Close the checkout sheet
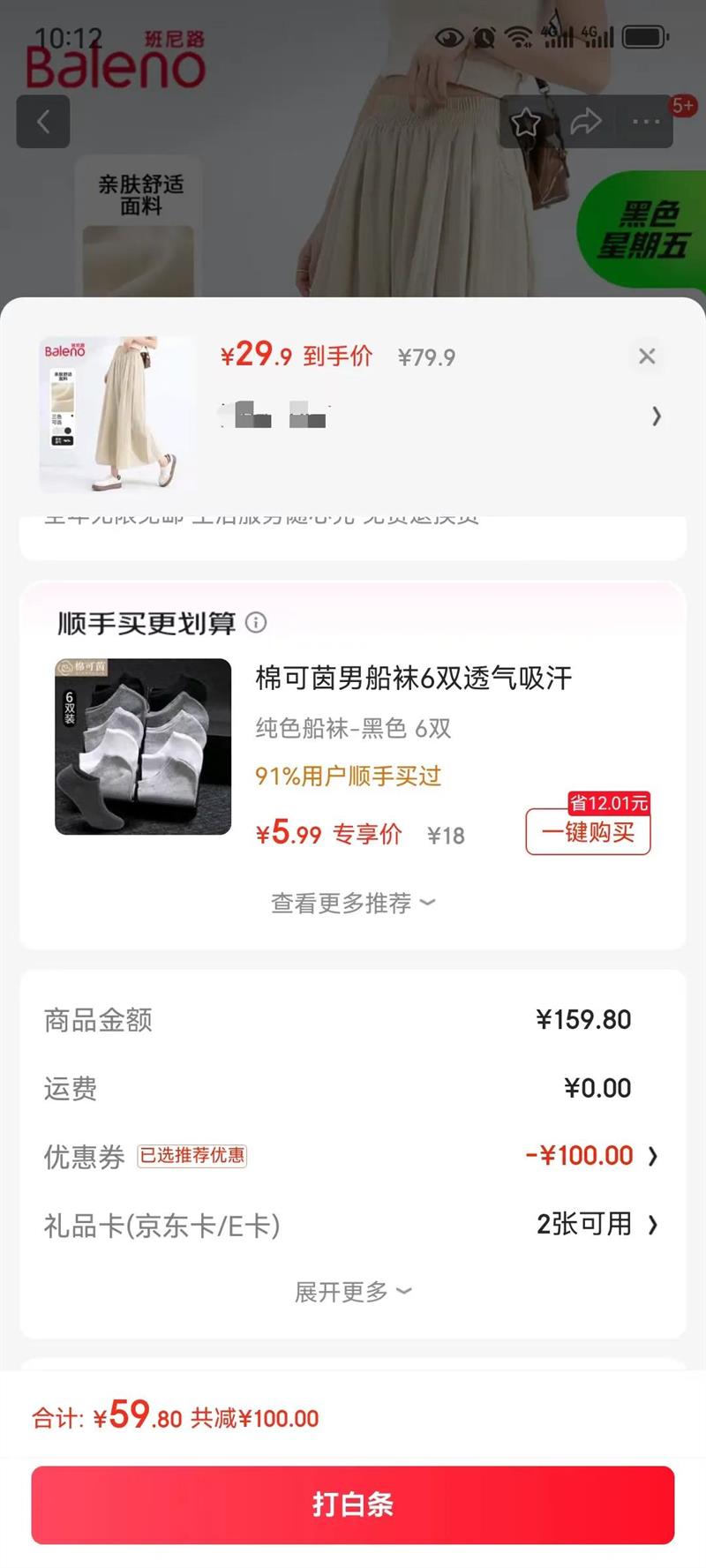 (647, 356)
